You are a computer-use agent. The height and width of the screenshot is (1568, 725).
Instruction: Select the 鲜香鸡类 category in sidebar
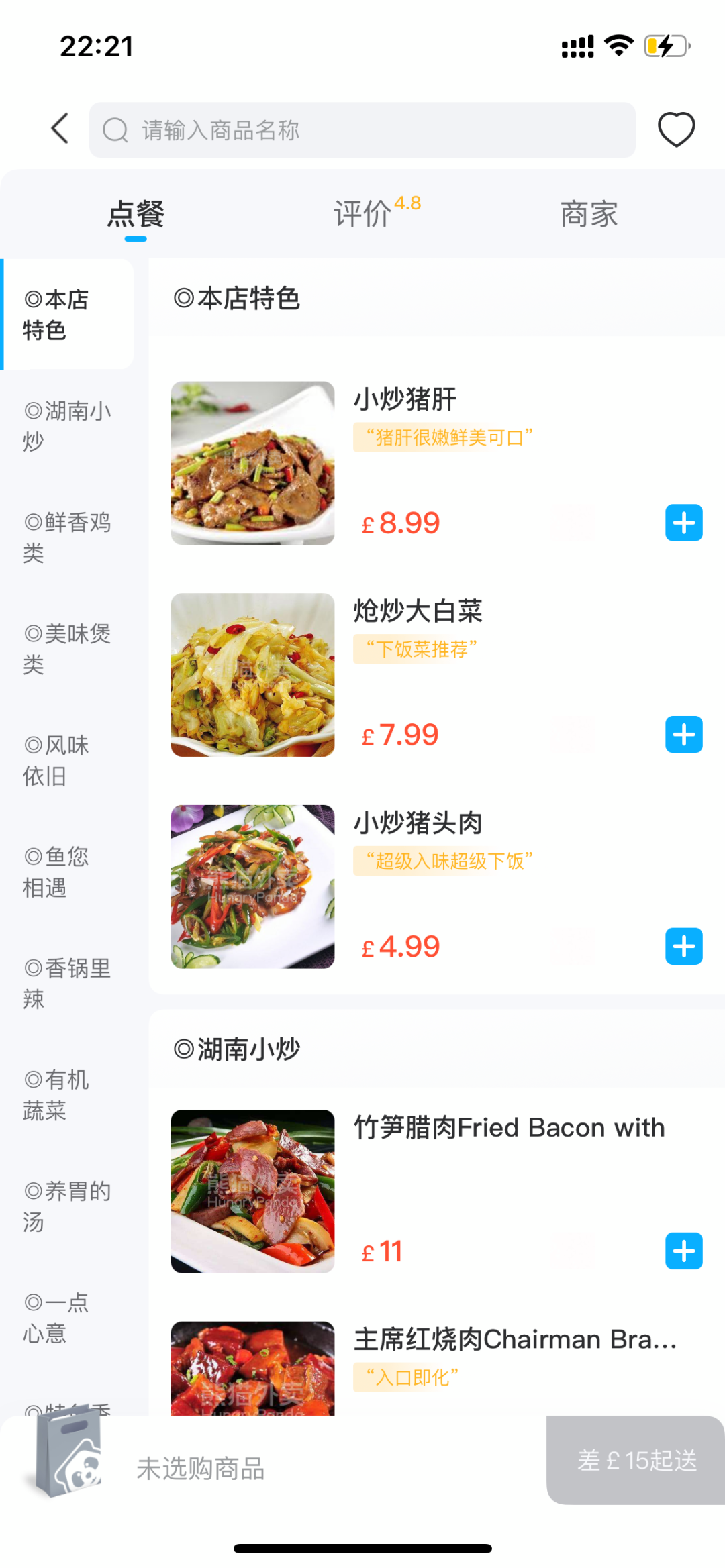tap(67, 537)
